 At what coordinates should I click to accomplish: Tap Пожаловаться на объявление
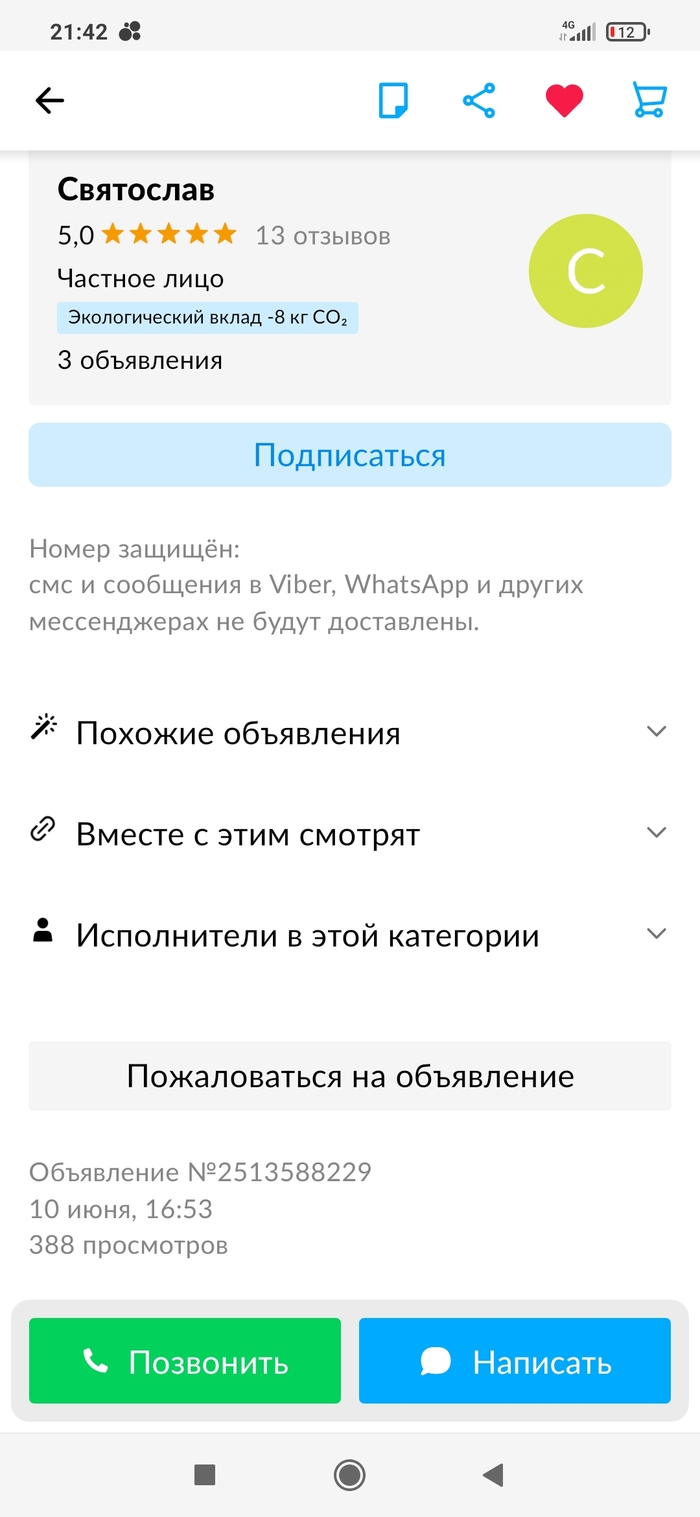pos(349,1076)
